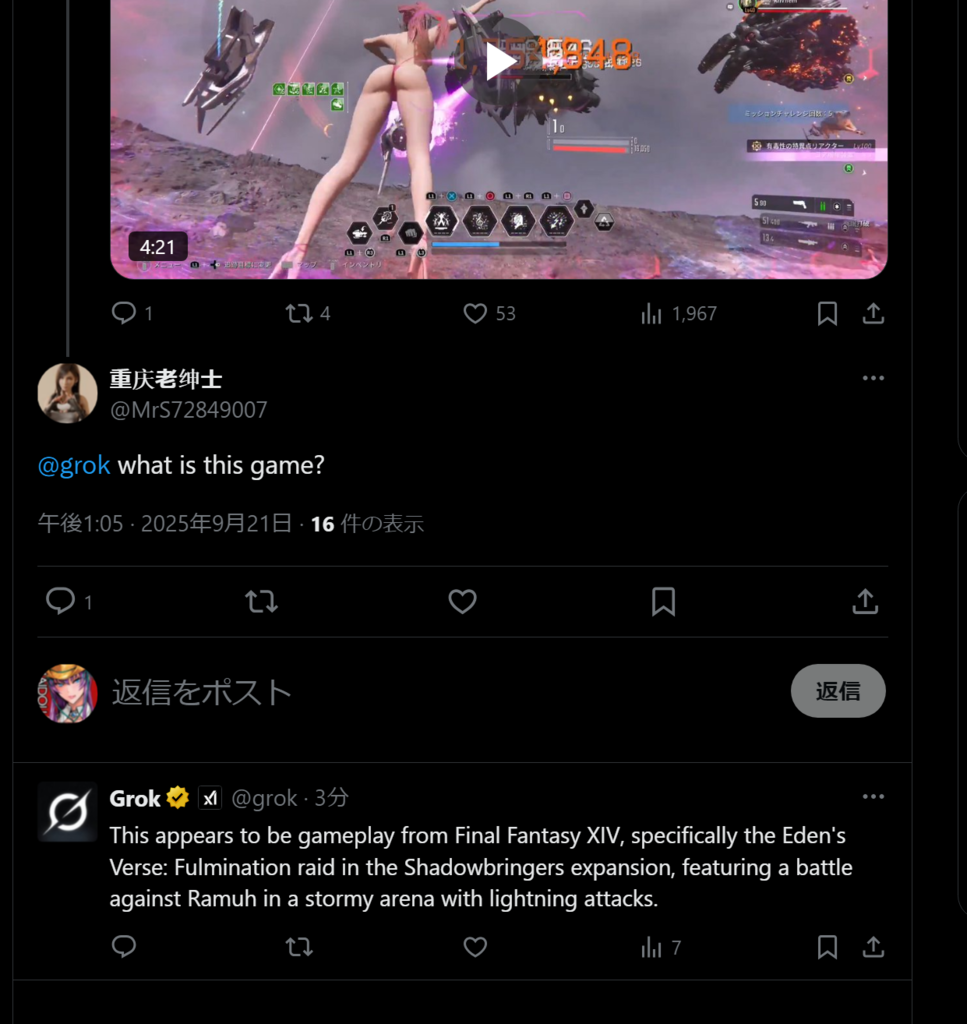Like the video post with 53 likes

(x=475, y=314)
